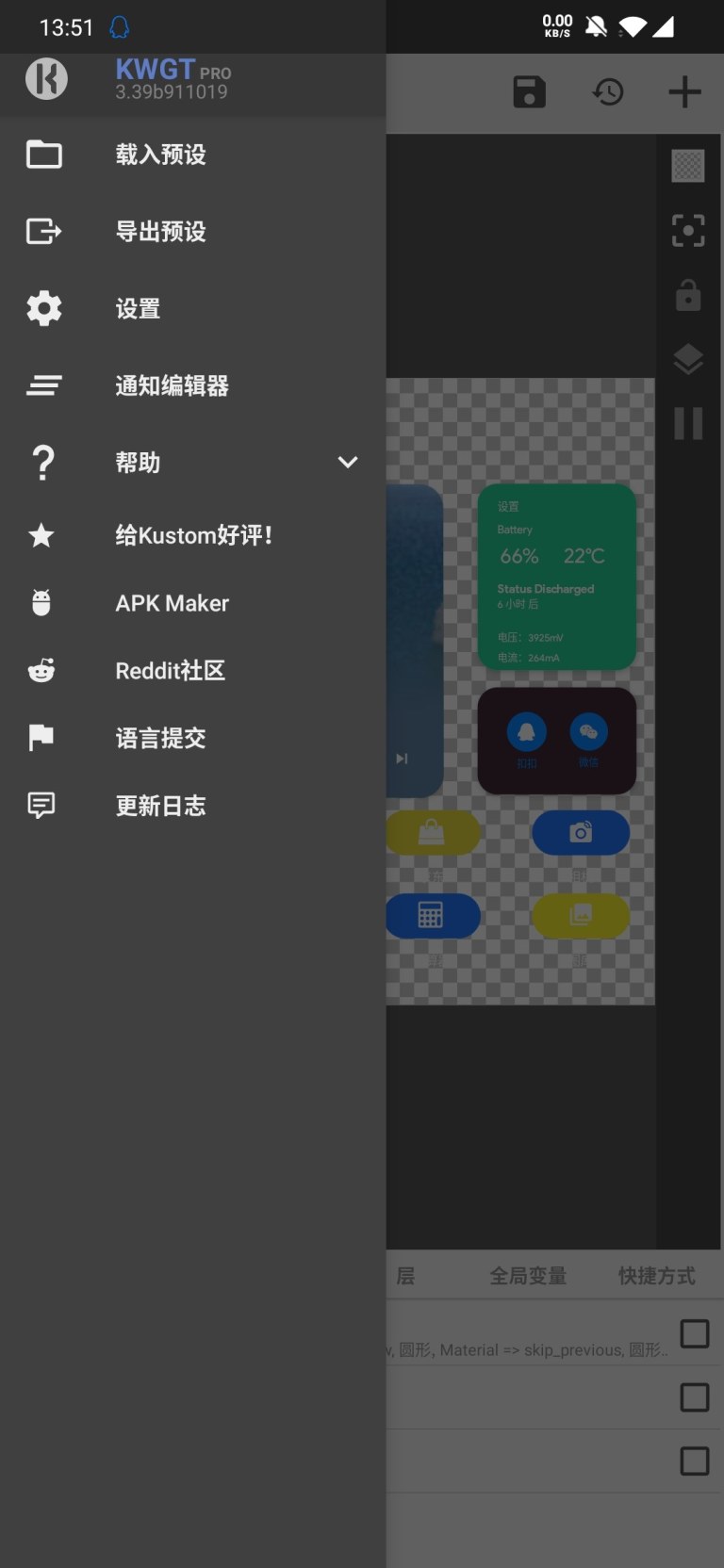Add a new item with the plus icon
The image size is (724, 1568).
point(684,92)
